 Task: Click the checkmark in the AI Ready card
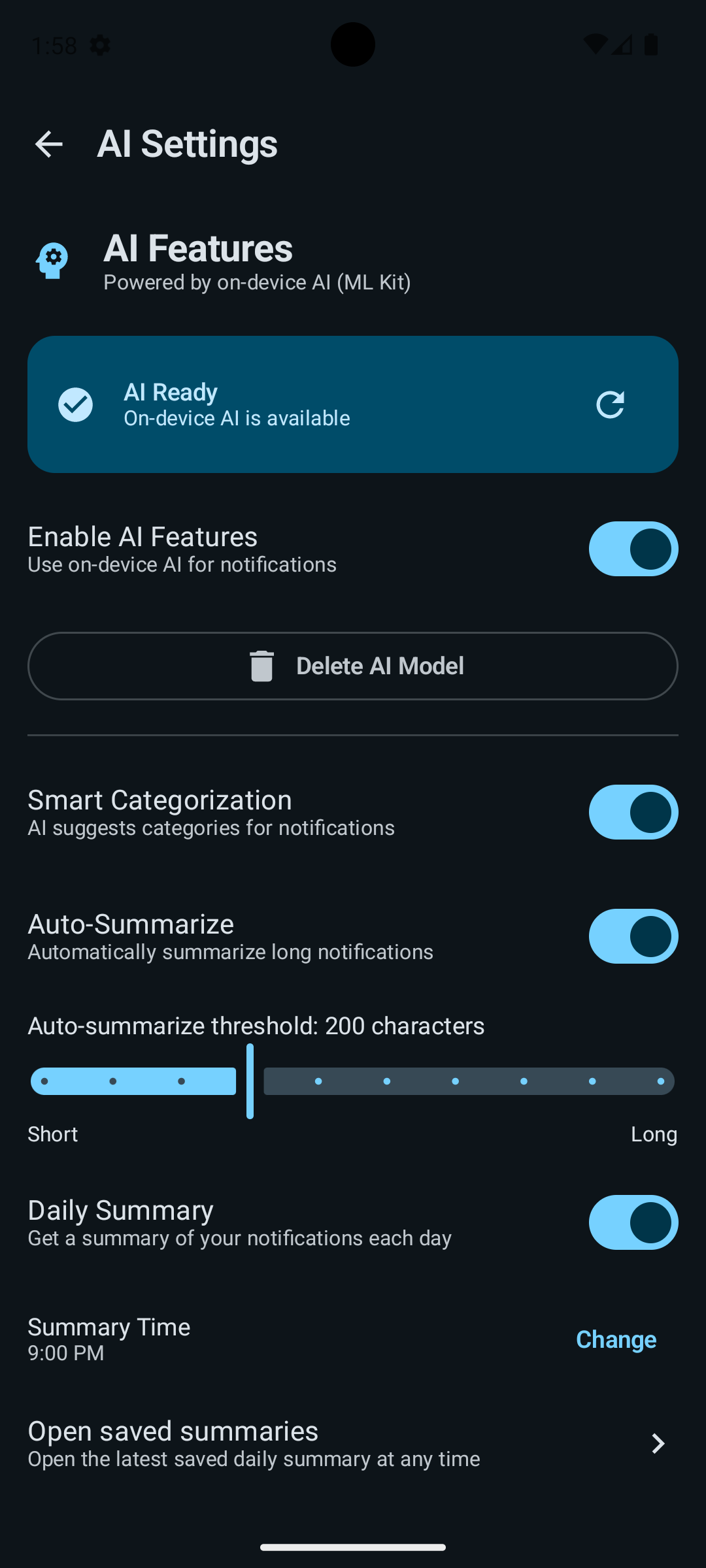click(75, 404)
